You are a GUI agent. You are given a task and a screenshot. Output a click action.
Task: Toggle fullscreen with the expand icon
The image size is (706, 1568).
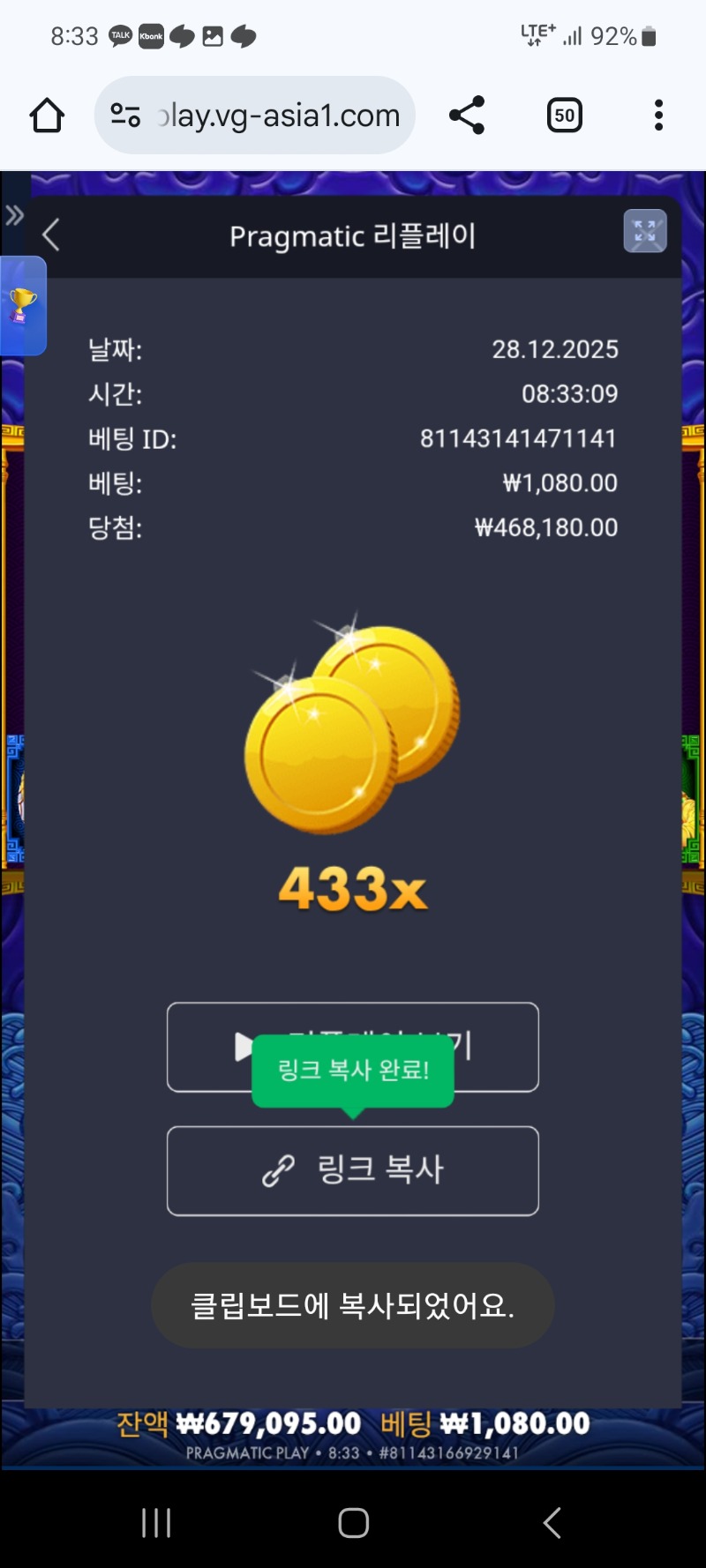coord(645,232)
